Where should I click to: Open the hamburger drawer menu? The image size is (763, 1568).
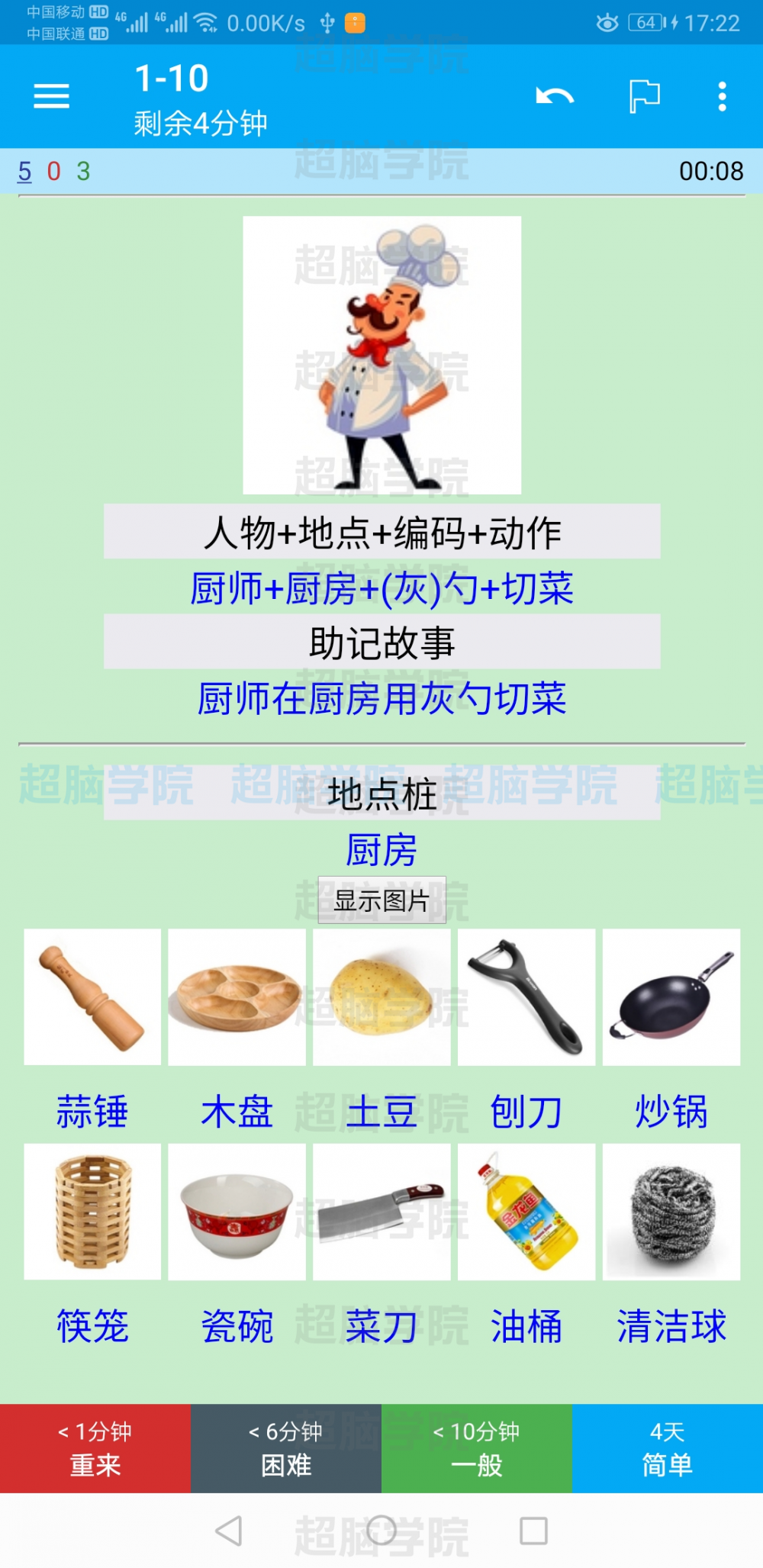coord(51,97)
